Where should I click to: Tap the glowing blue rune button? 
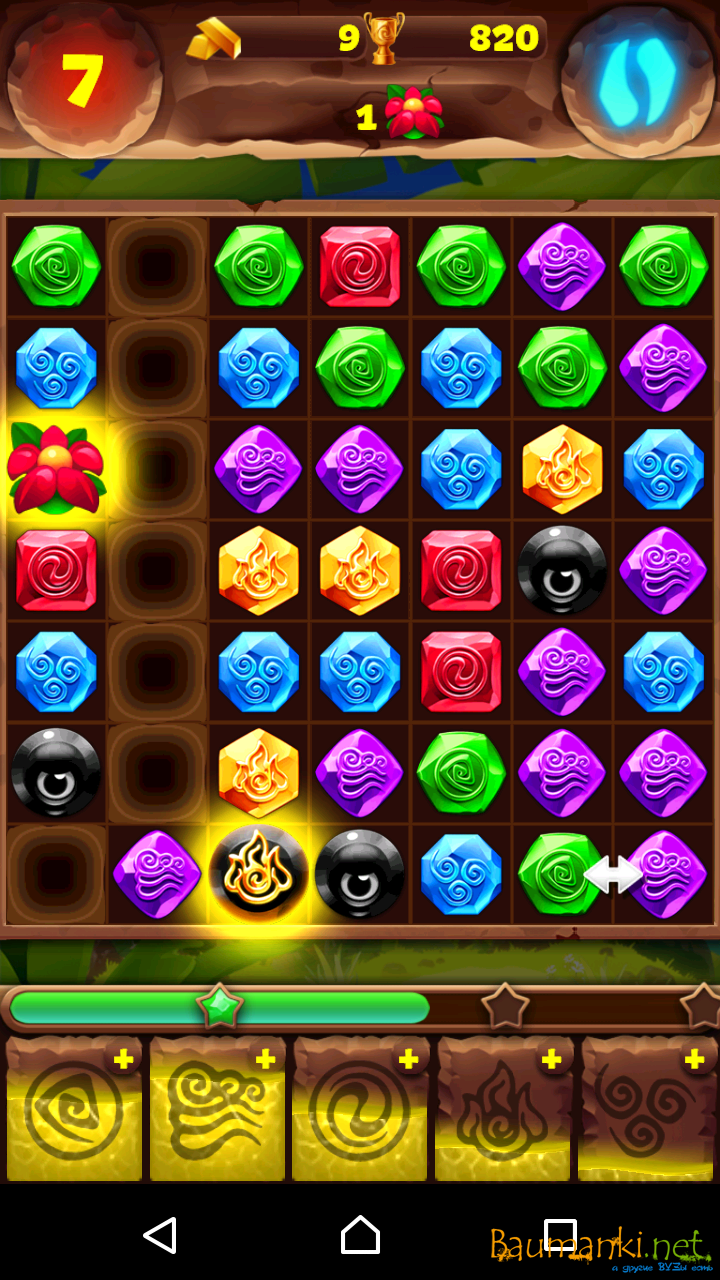pos(638,80)
